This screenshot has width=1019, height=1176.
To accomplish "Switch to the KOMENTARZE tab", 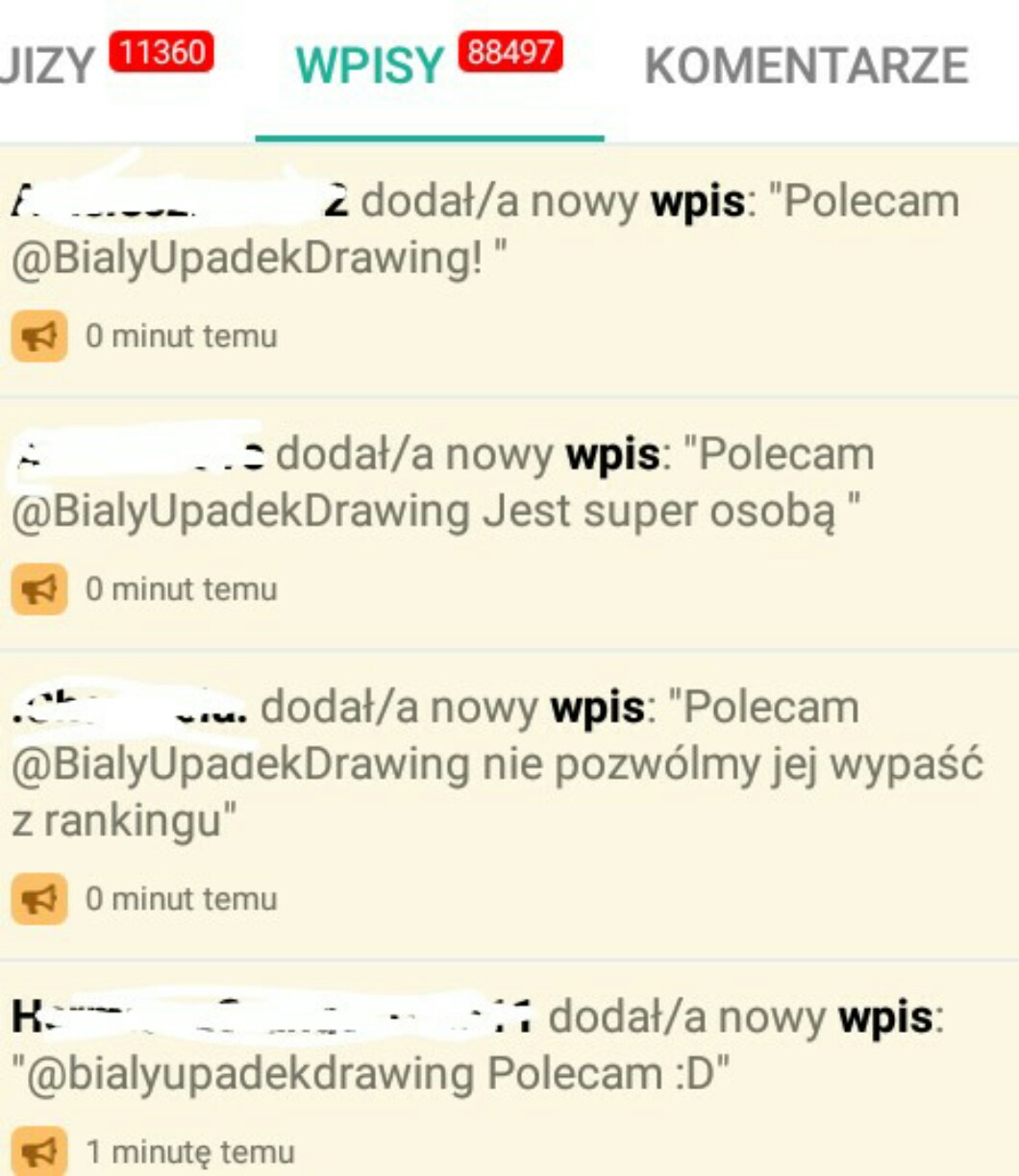I will [806, 65].
